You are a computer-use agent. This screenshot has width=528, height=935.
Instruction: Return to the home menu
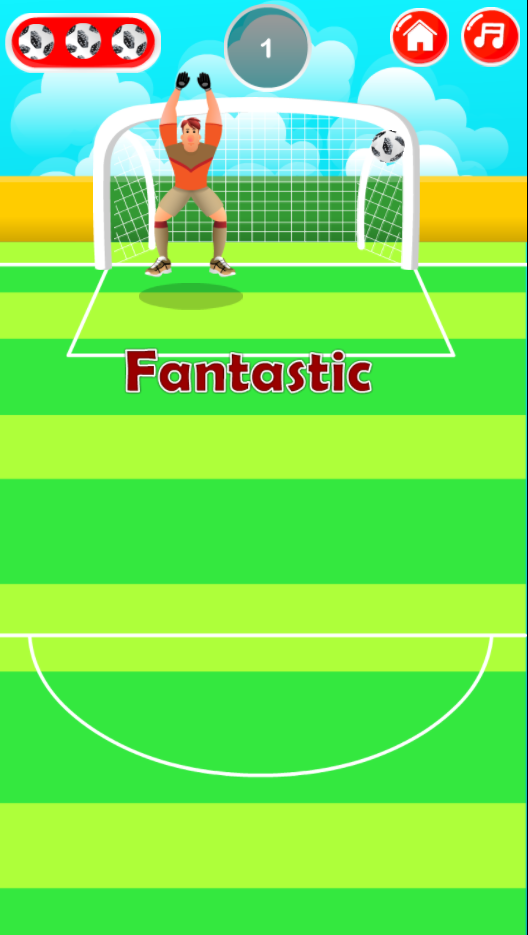click(419, 37)
